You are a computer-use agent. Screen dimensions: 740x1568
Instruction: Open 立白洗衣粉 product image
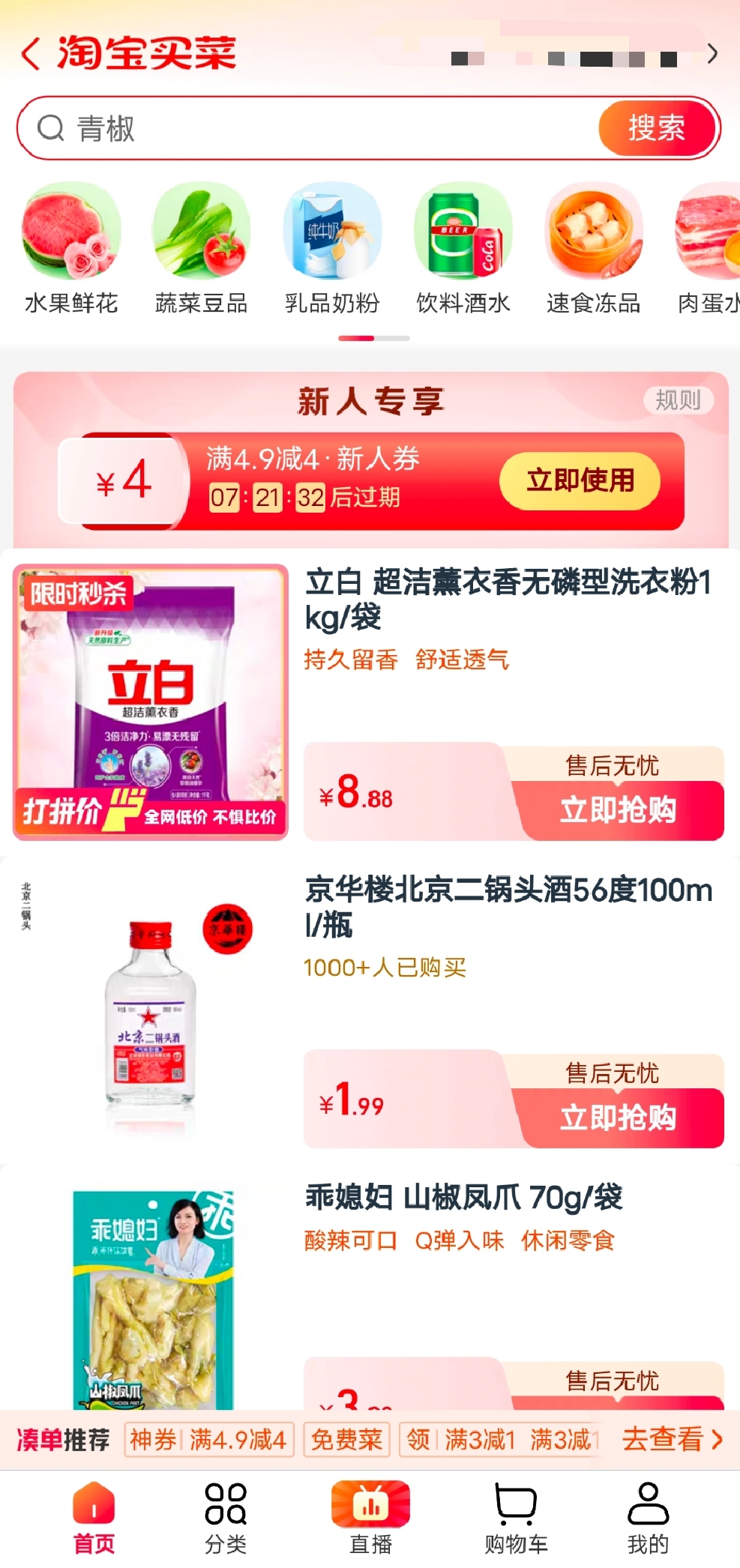click(151, 702)
